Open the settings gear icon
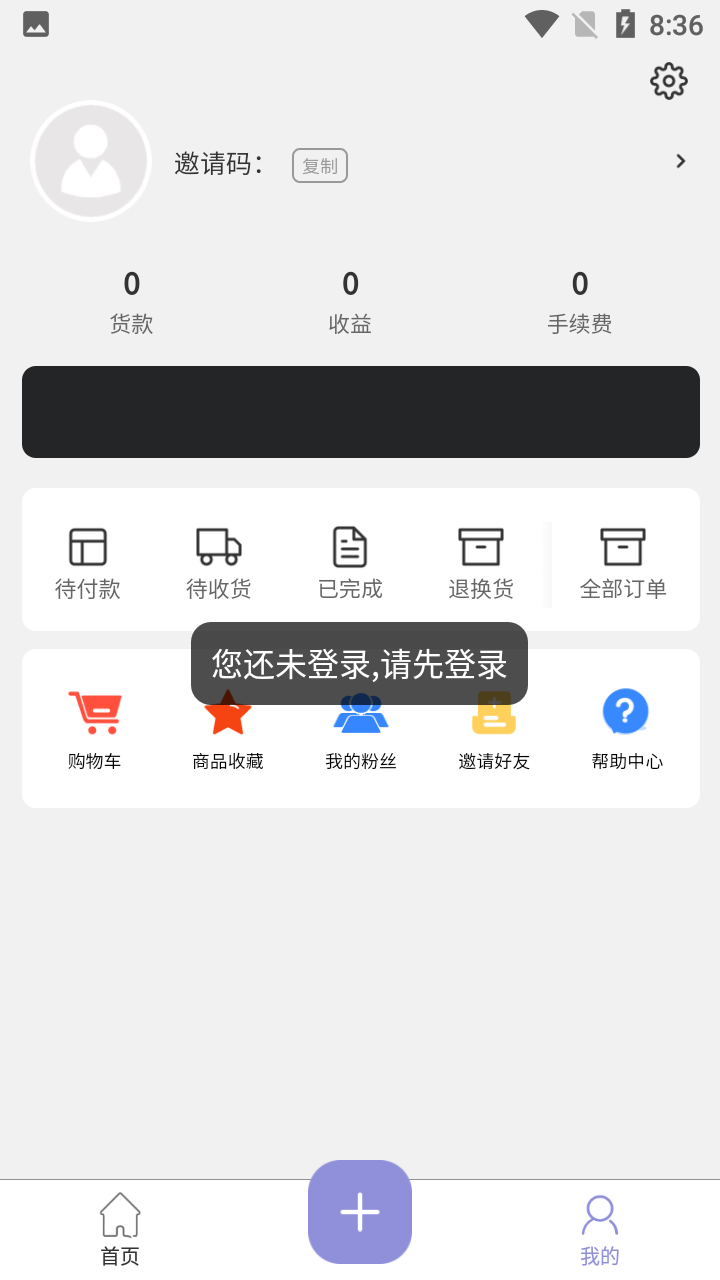The height and width of the screenshot is (1280, 720). pyautogui.click(x=668, y=81)
